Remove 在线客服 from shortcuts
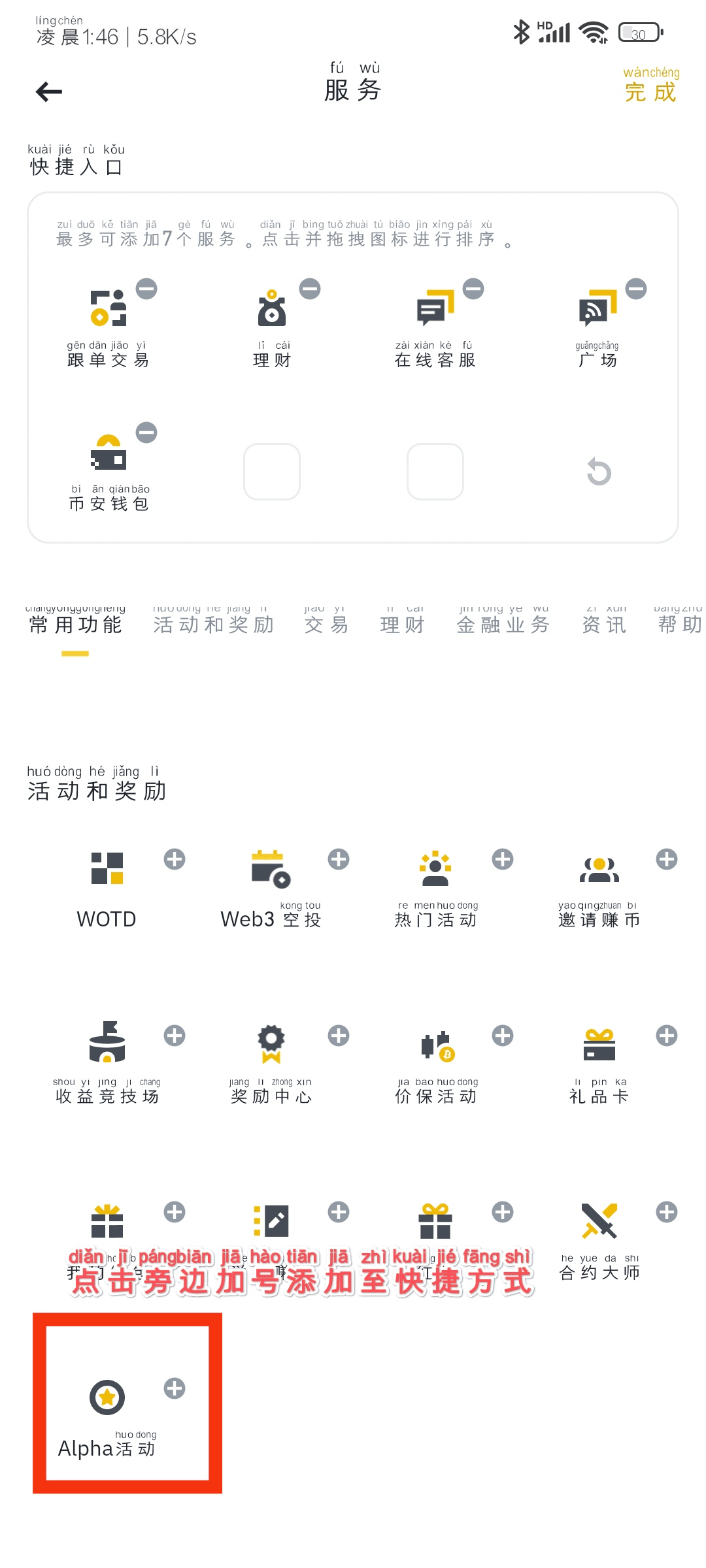 (473, 289)
